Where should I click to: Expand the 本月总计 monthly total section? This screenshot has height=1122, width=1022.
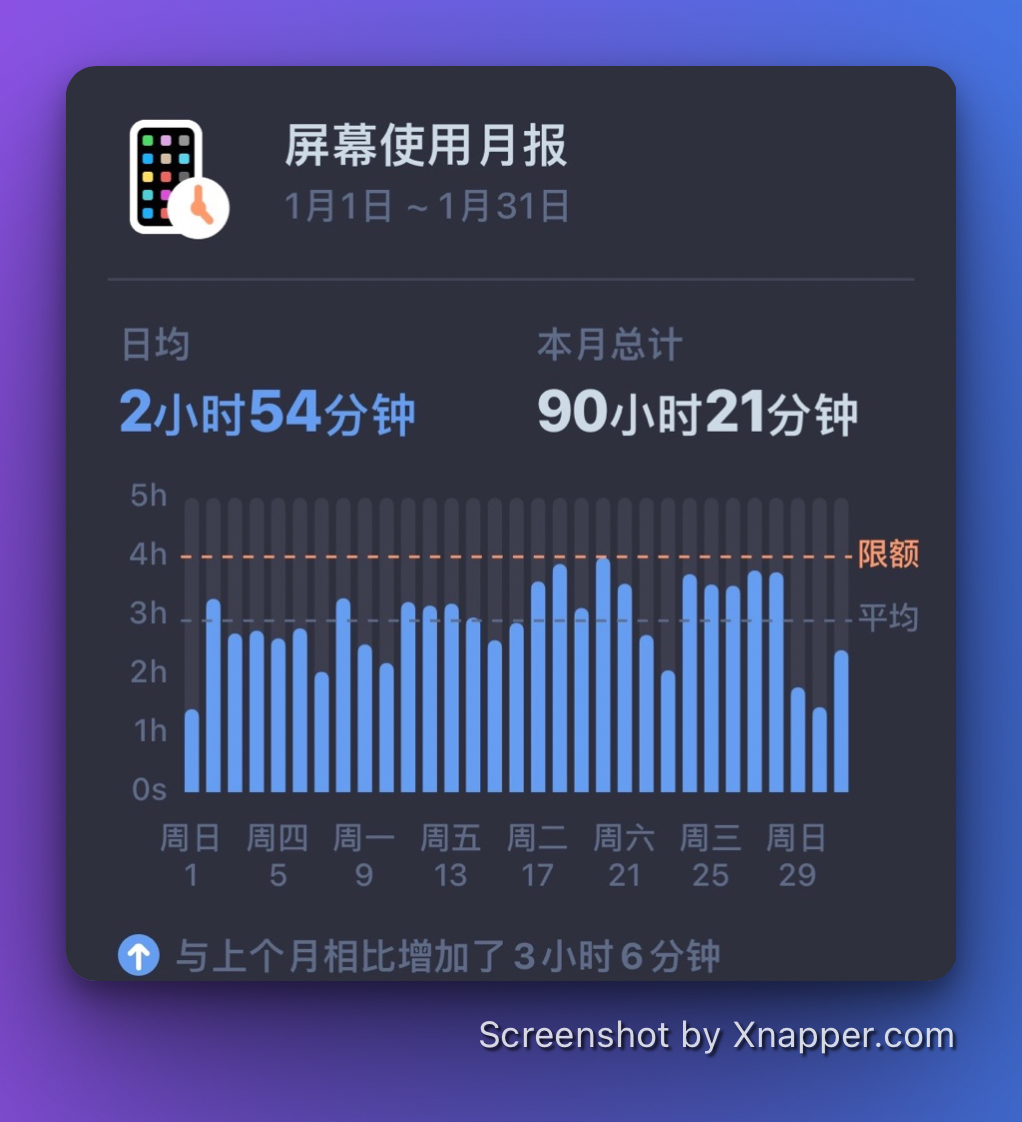click(x=609, y=343)
